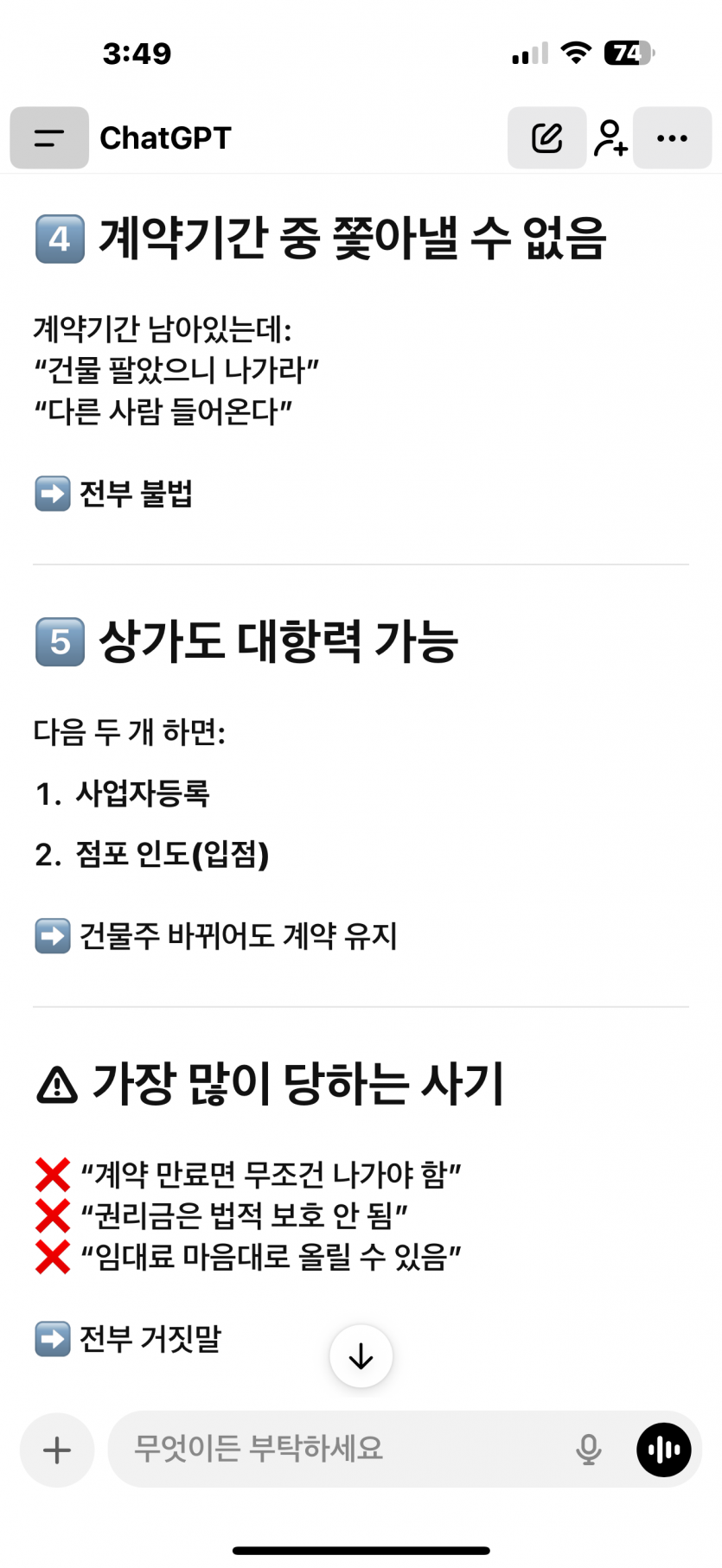The width and height of the screenshot is (722, 1568).
Task: Jump to bottom with the down arrow
Action: (x=361, y=1356)
